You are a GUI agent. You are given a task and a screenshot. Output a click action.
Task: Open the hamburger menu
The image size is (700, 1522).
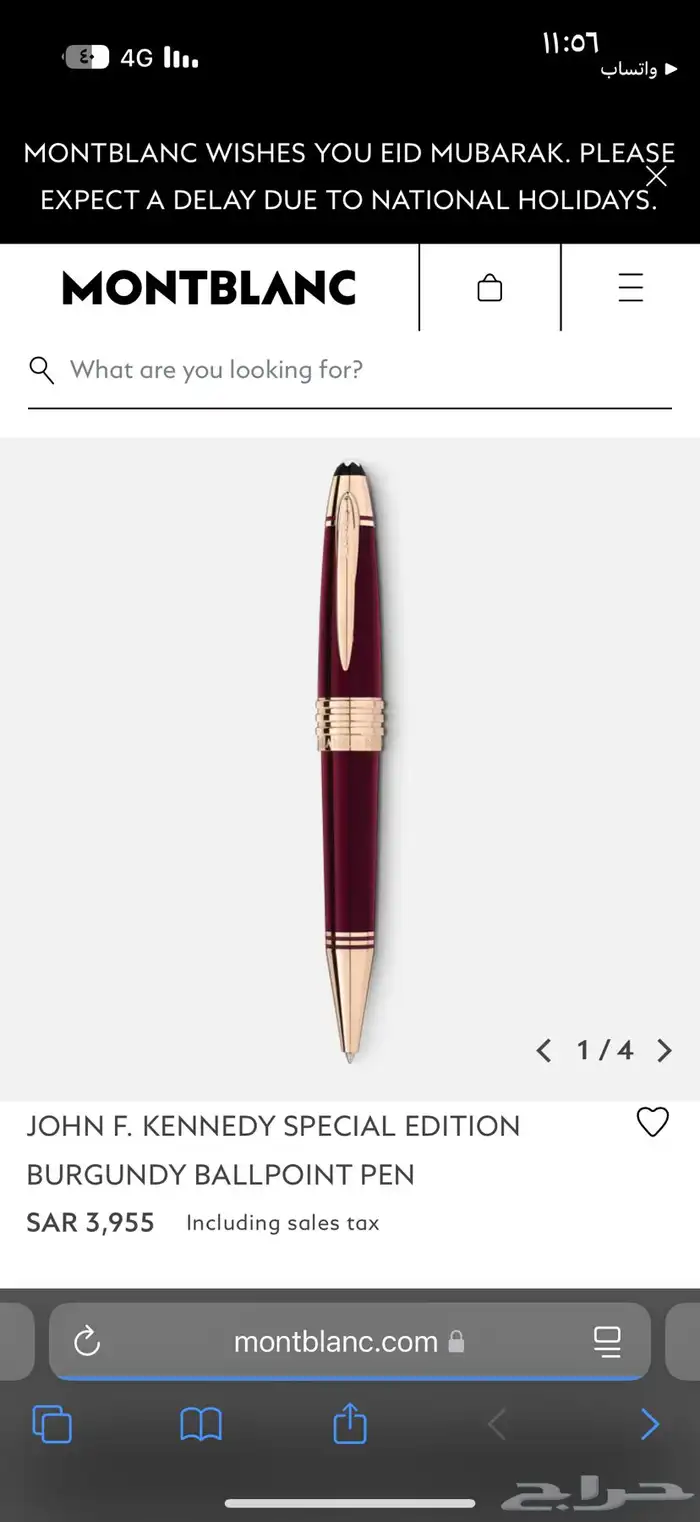pos(630,288)
